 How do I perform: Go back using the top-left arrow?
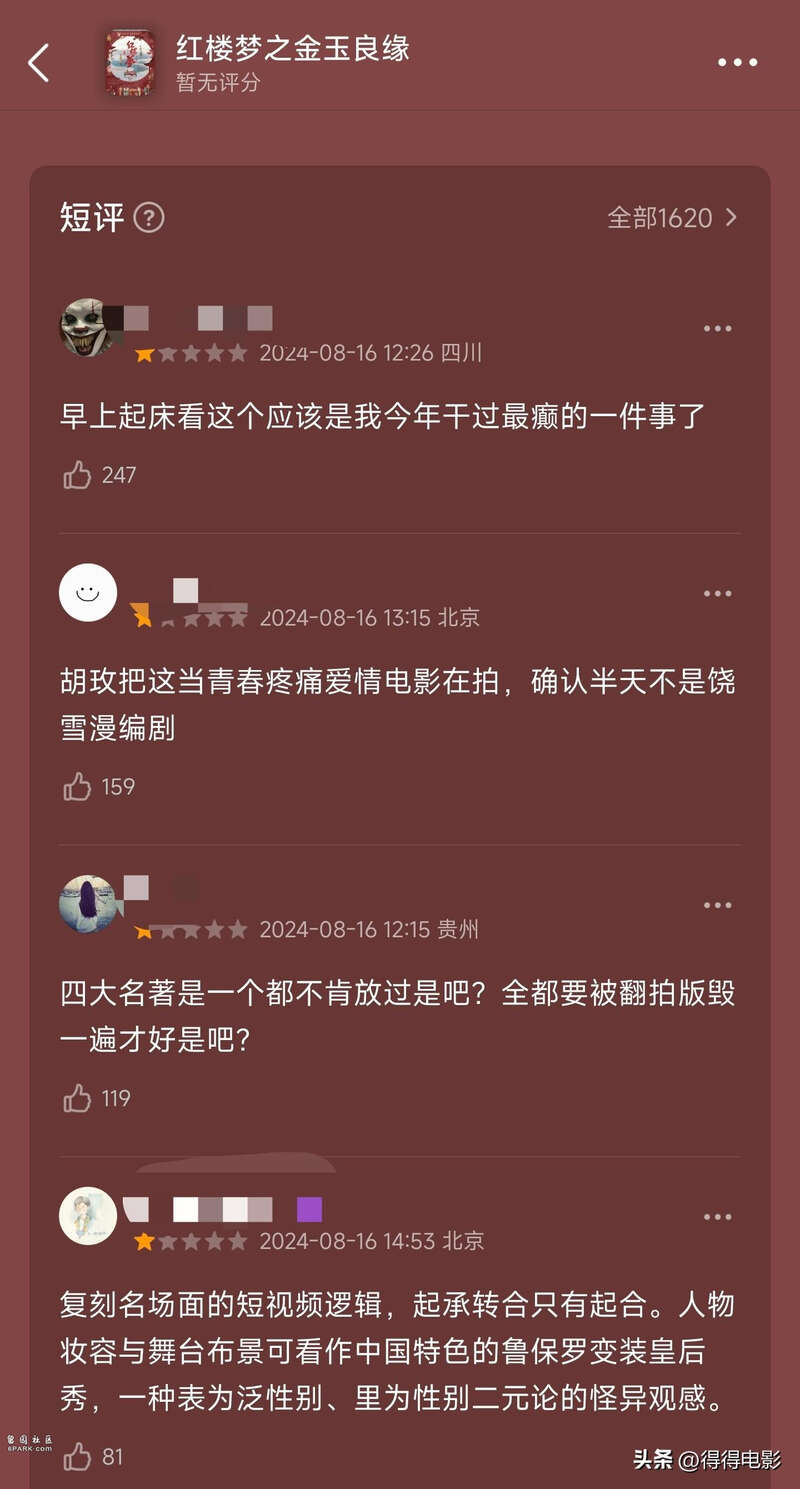coord(38,63)
